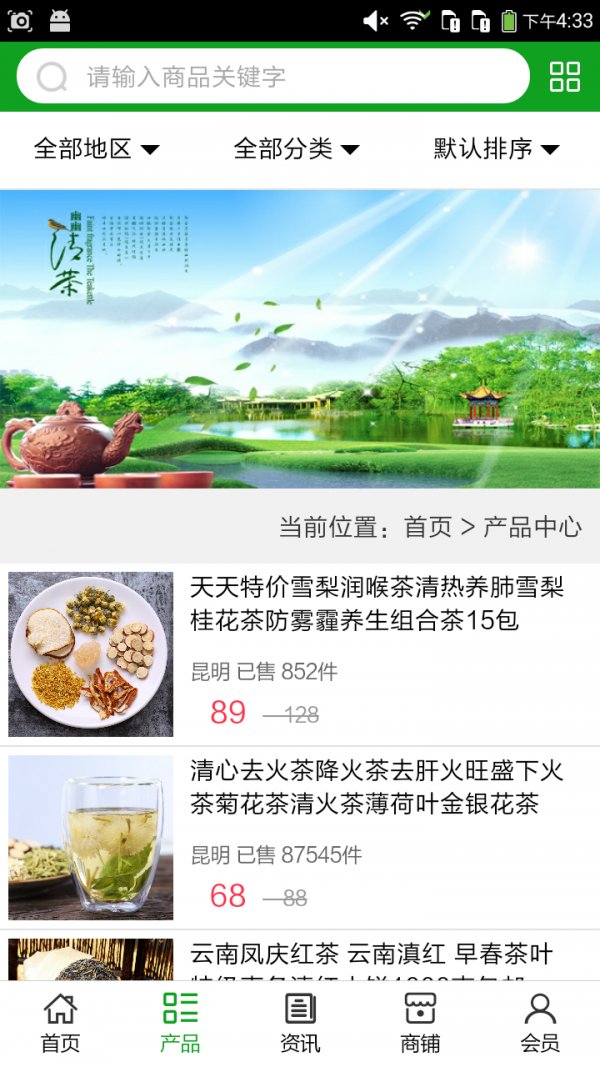Expand the 全部地区 region dropdown
Viewport: 600px width, 1067px height.
[97, 149]
